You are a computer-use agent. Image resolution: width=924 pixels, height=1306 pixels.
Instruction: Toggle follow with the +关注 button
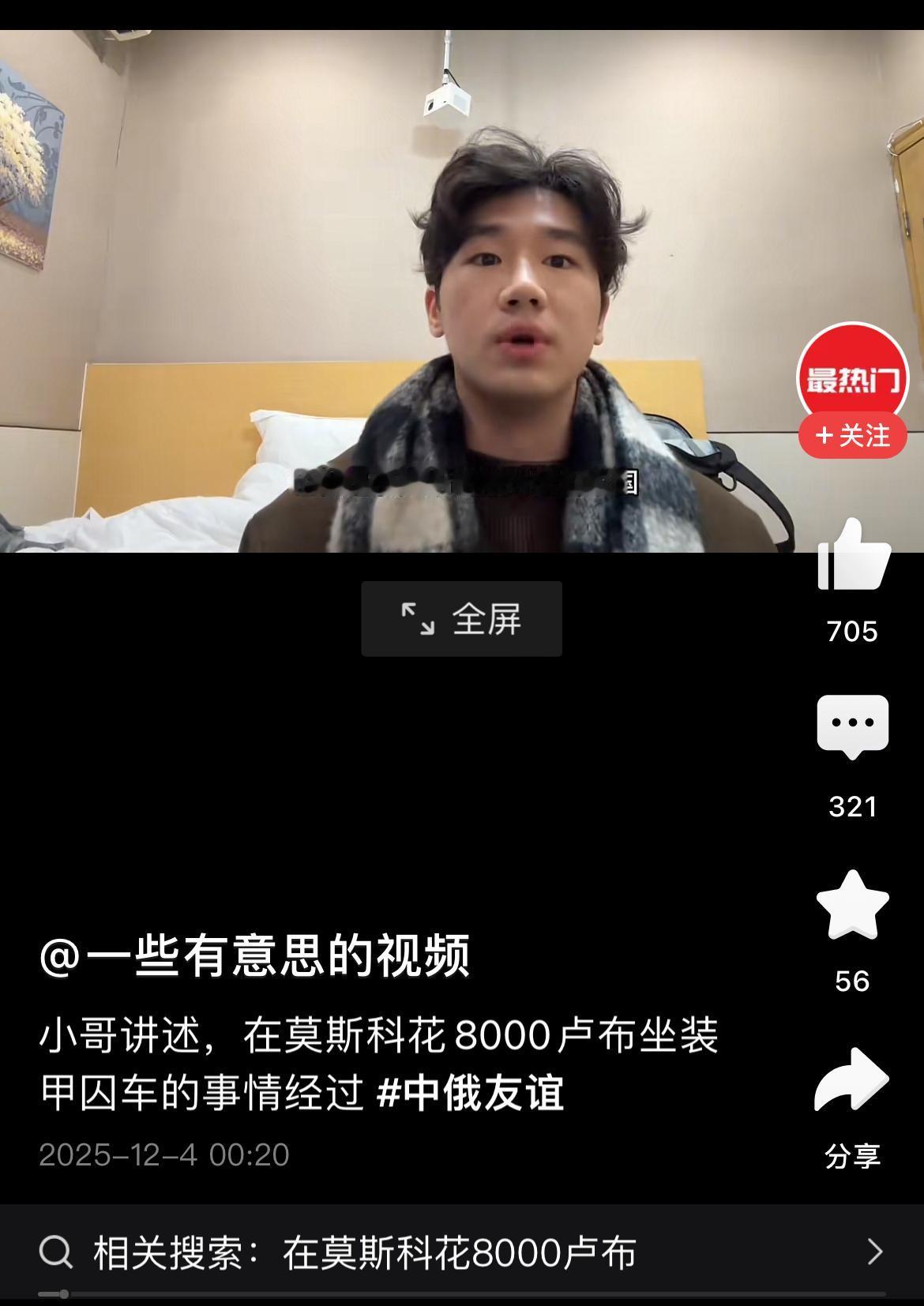(852, 433)
